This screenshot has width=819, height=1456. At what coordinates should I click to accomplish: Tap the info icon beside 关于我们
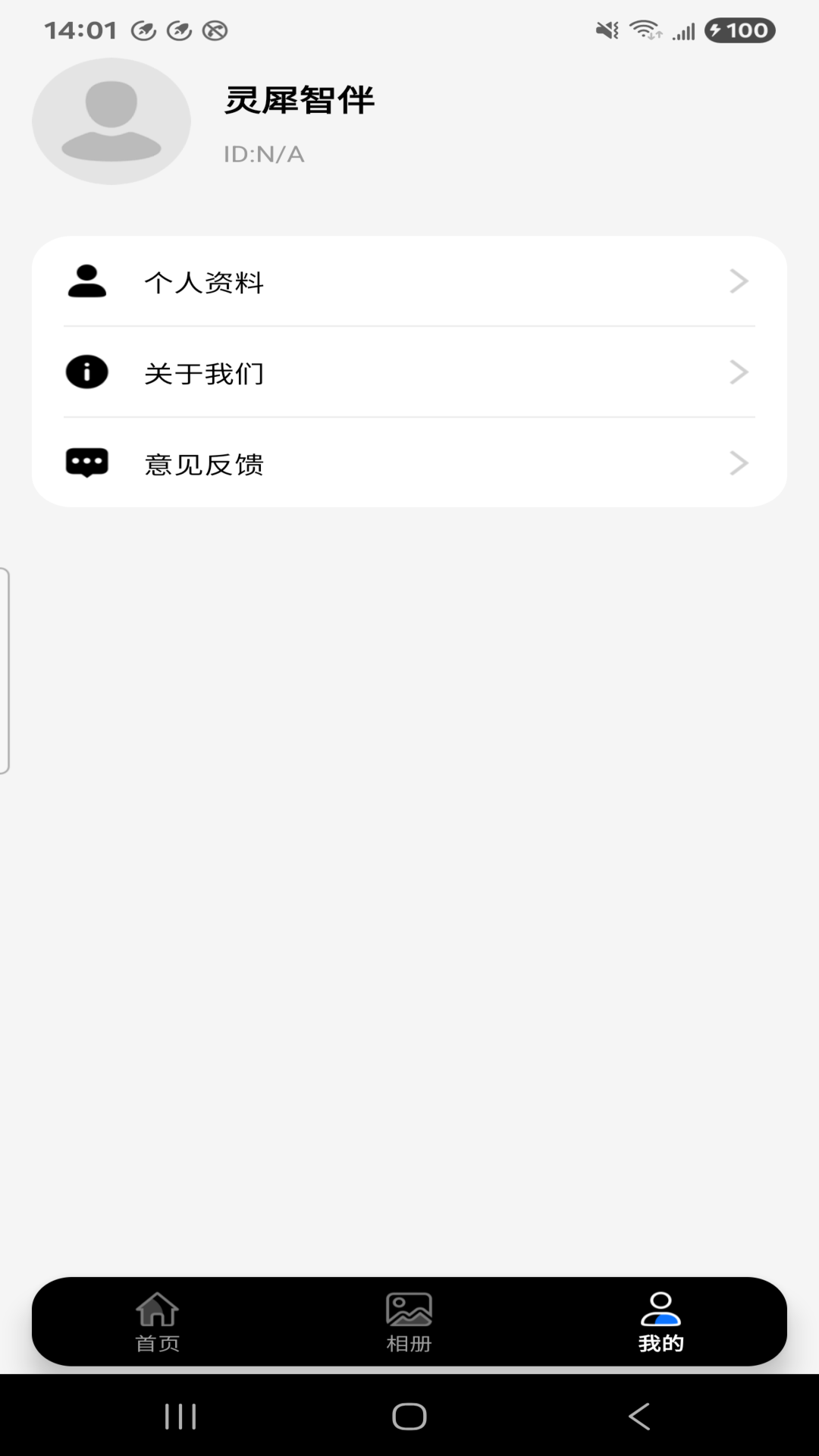tap(86, 372)
